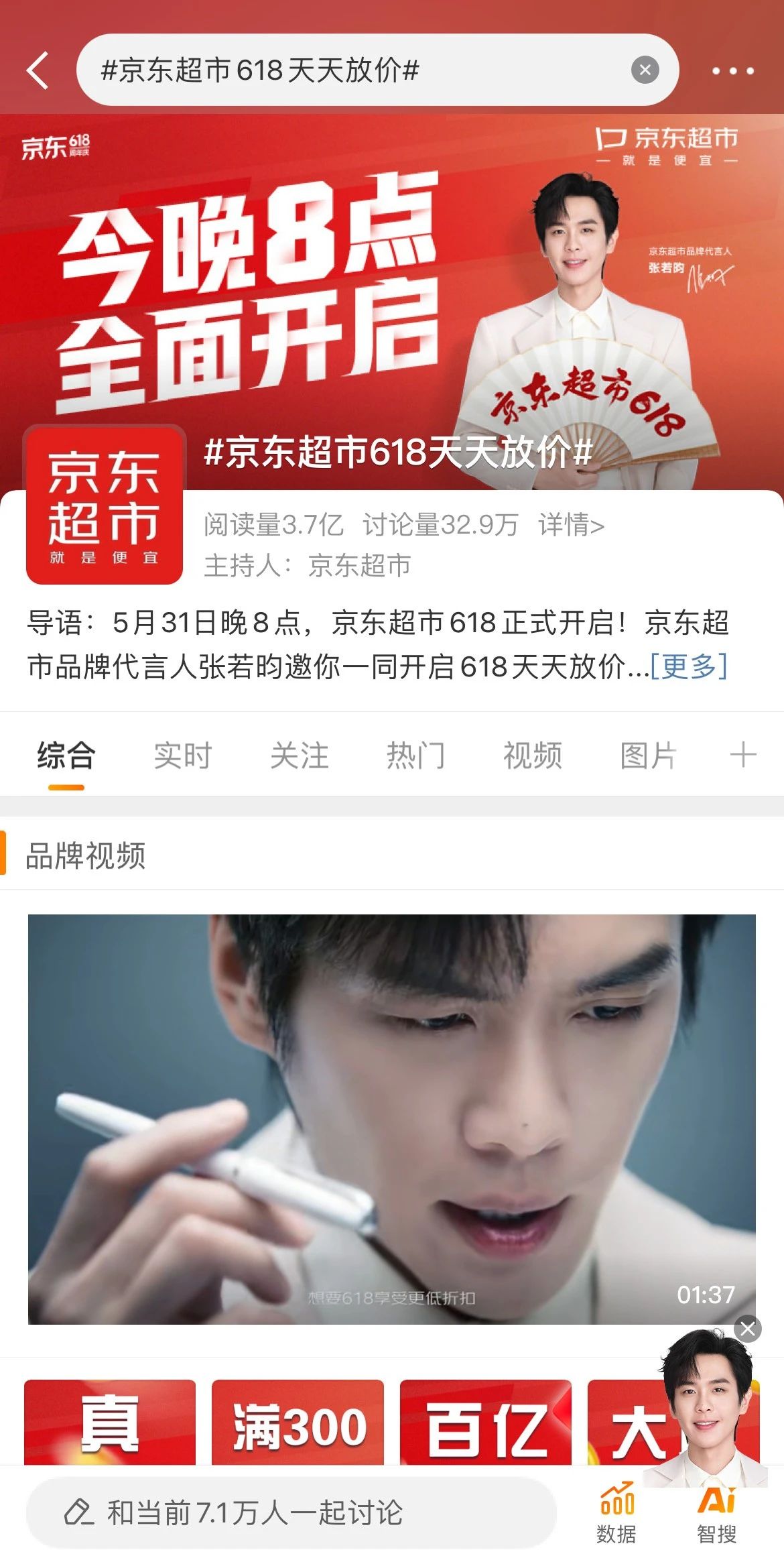Switch to the 图片 tab
This screenshot has height=1556, width=784.
[x=648, y=756]
